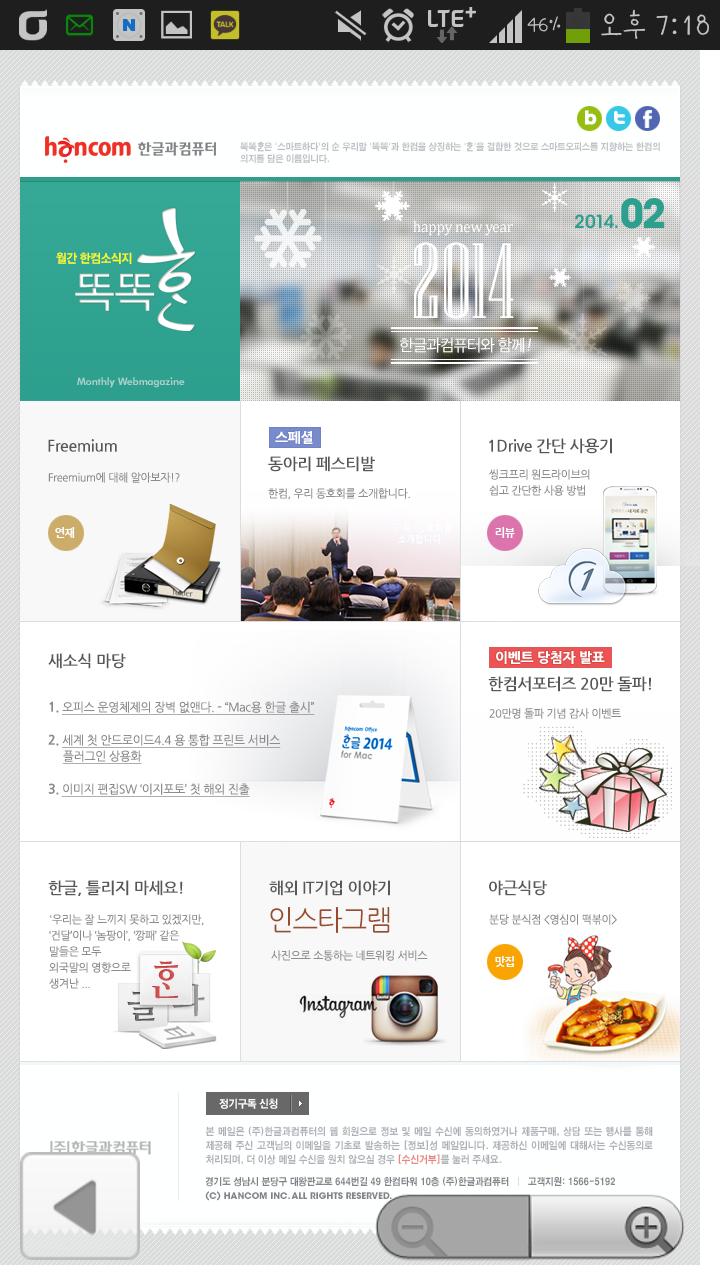Viewport: 720px width, 1280px height.
Task: Open the 1Drive 간단 사용기 review
Action: click(x=570, y=511)
